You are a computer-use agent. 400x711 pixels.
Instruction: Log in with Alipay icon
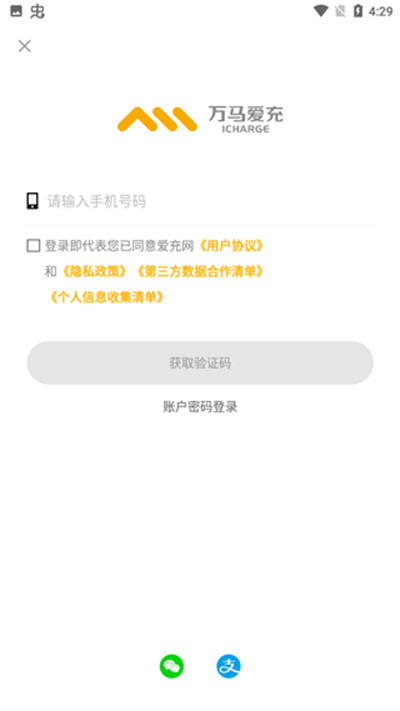tap(229, 666)
